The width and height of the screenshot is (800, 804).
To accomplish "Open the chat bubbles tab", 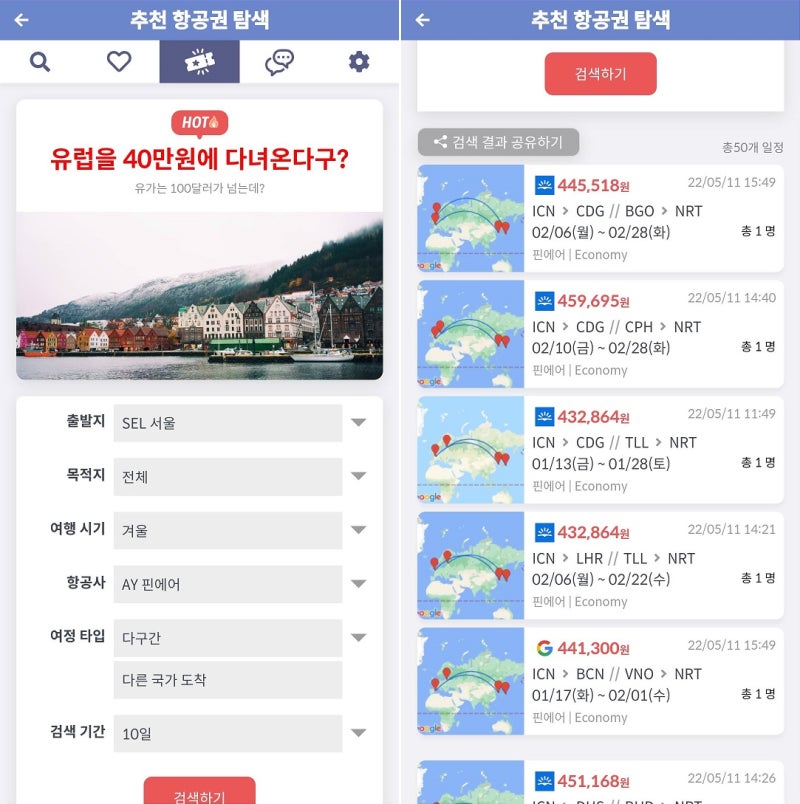I will pos(279,62).
